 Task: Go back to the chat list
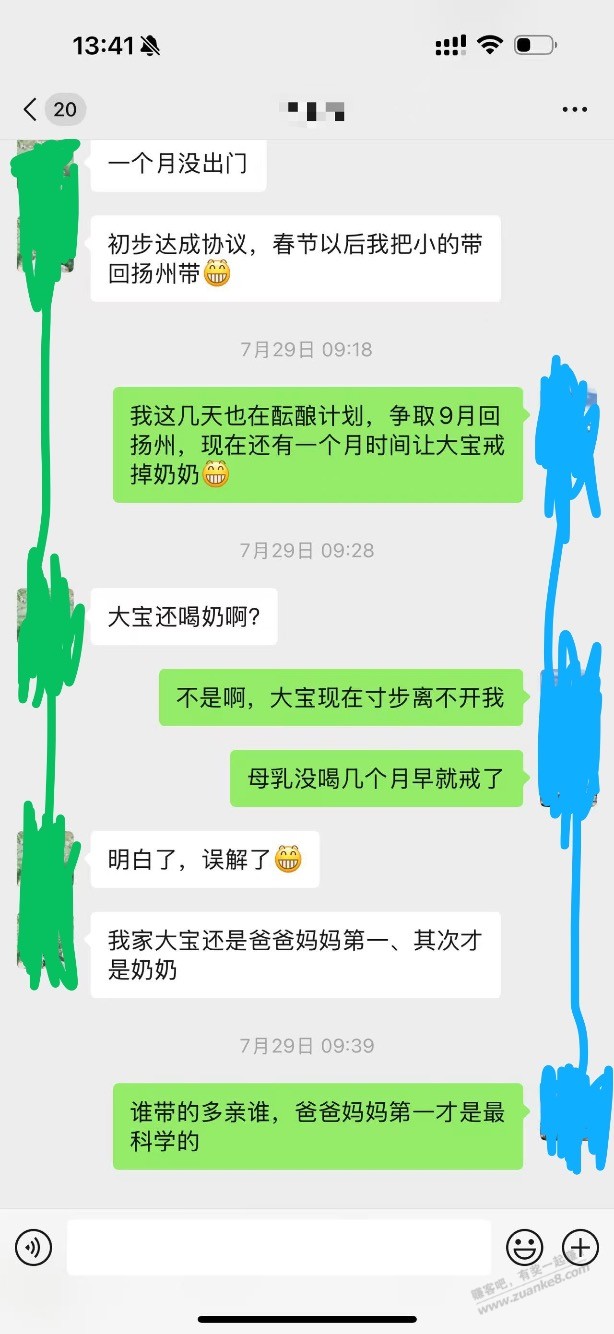click(x=32, y=109)
